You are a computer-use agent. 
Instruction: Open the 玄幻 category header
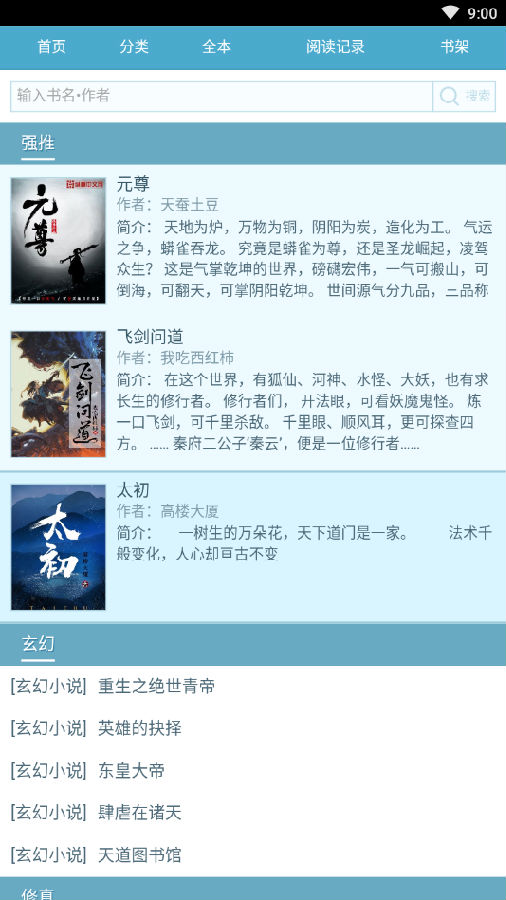click(x=38, y=643)
